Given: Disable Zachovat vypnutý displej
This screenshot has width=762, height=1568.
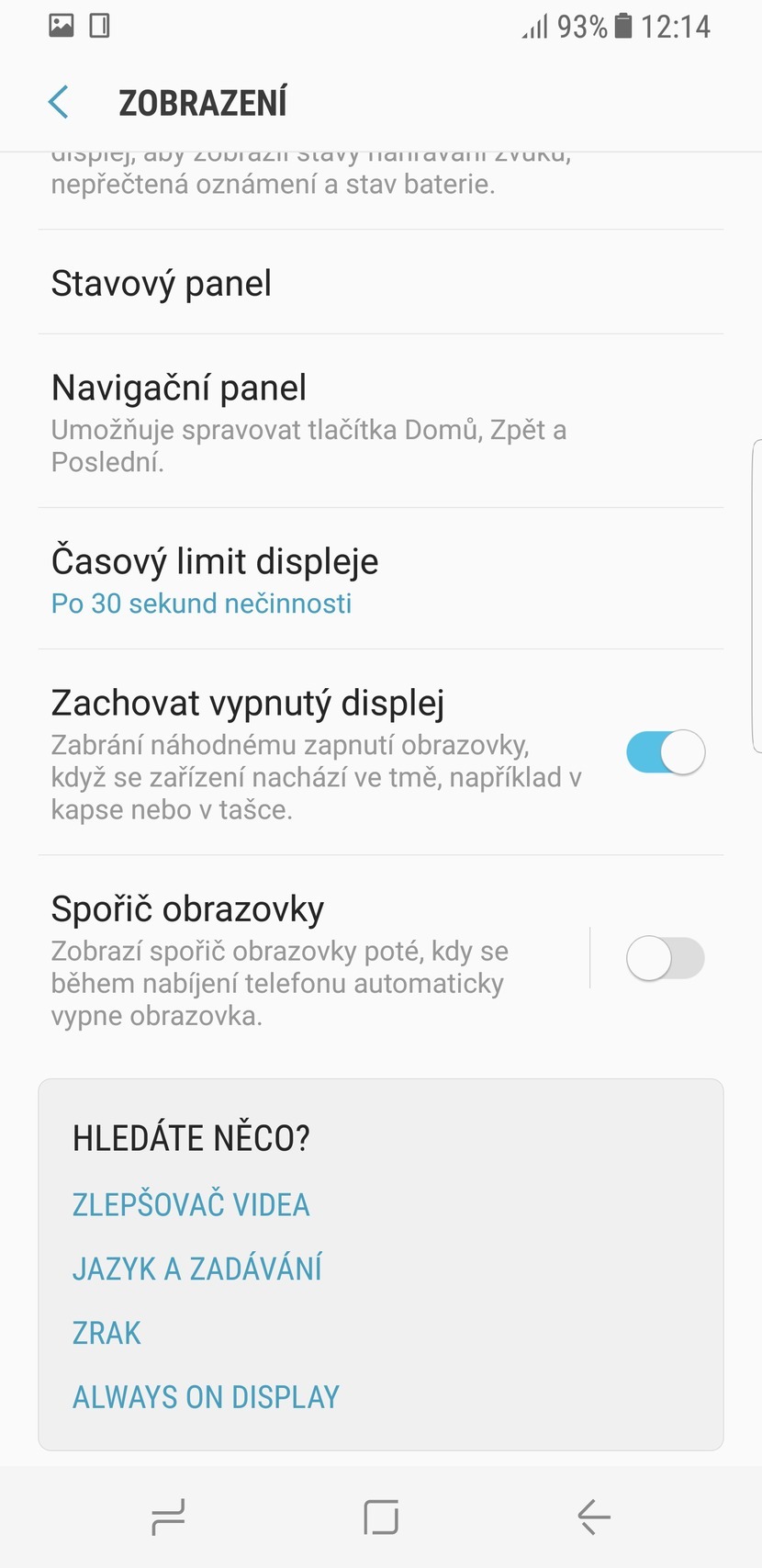Looking at the screenshot, I should pos(665,751).
